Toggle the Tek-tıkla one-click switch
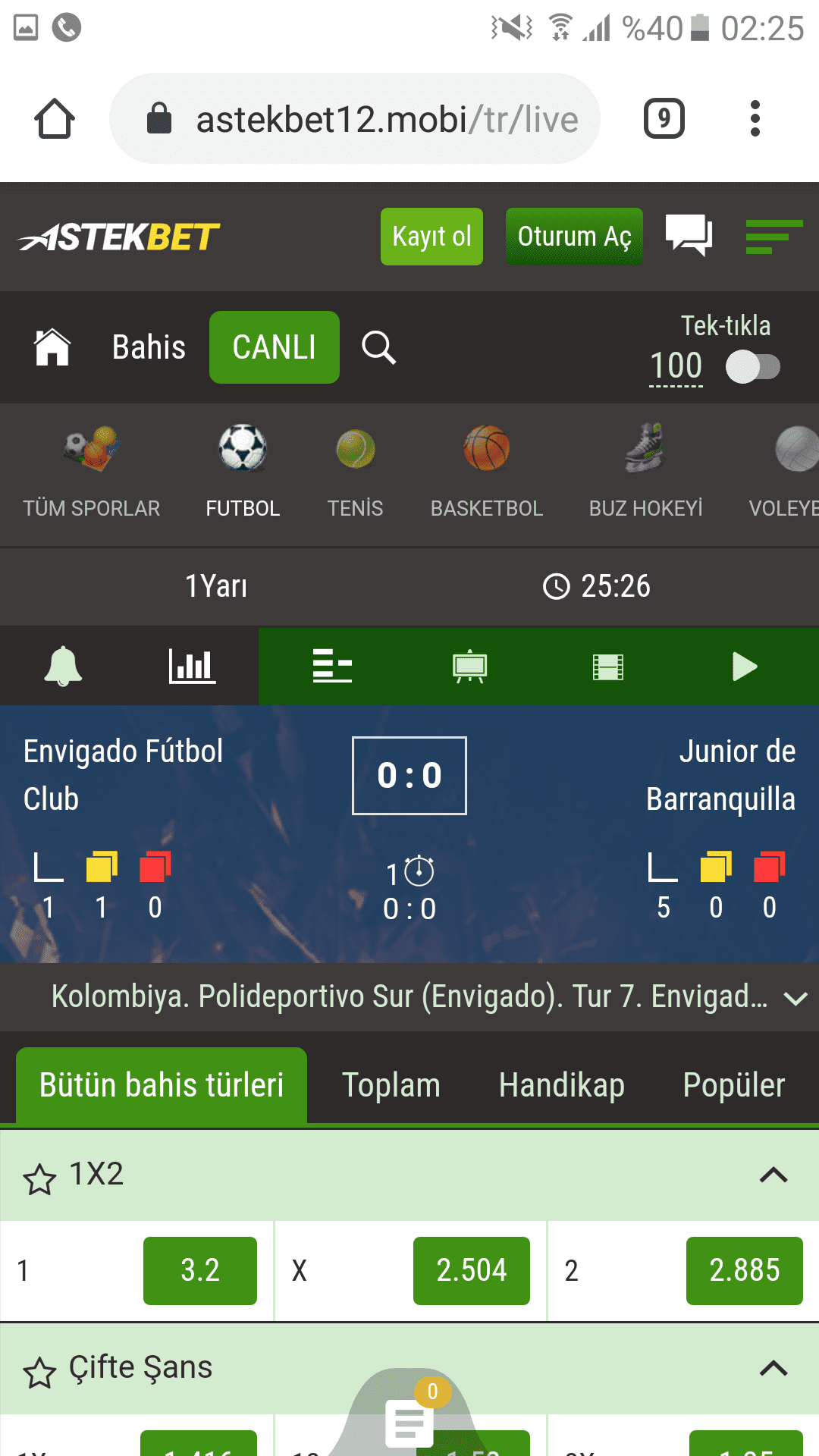This screenshot has width=819, height=1456. coord(752,367)
